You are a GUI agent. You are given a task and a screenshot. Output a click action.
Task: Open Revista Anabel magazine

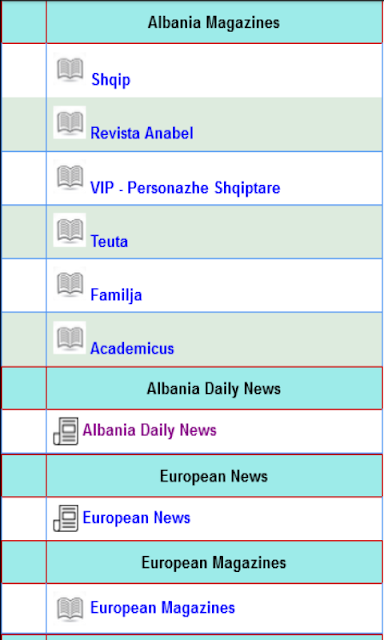142,133
